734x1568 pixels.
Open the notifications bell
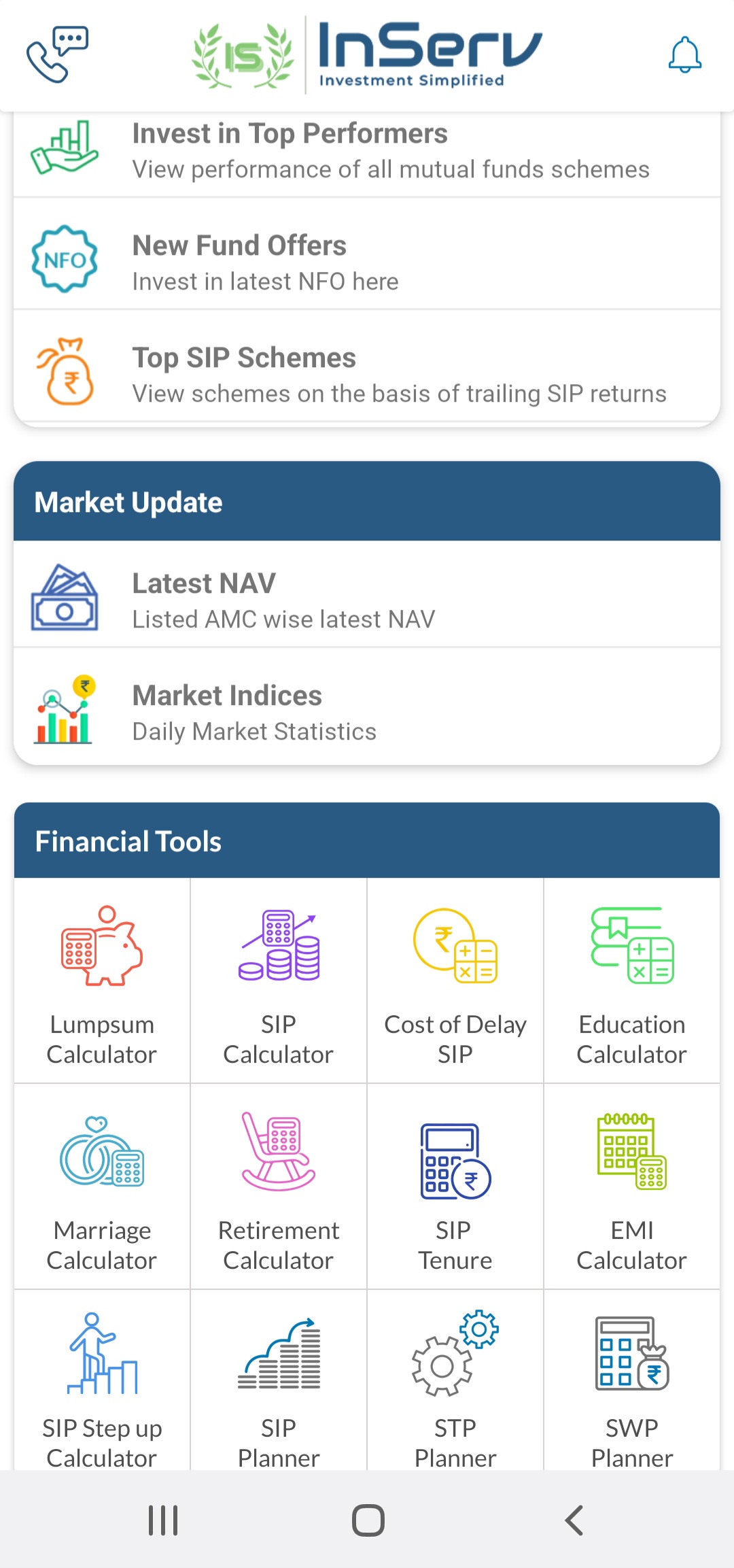coord(684,54)
